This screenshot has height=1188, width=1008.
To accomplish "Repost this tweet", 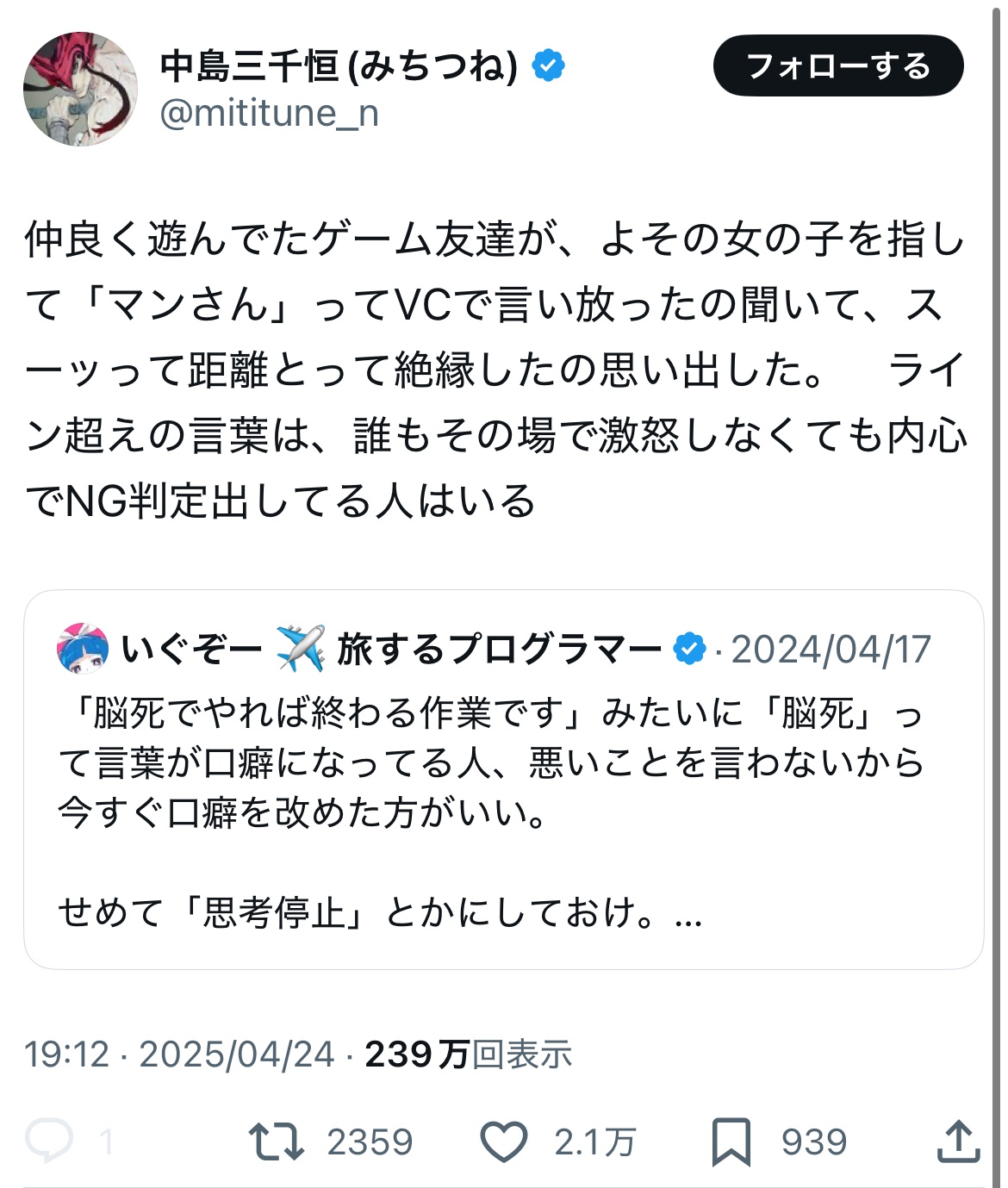I will 276,1141.
